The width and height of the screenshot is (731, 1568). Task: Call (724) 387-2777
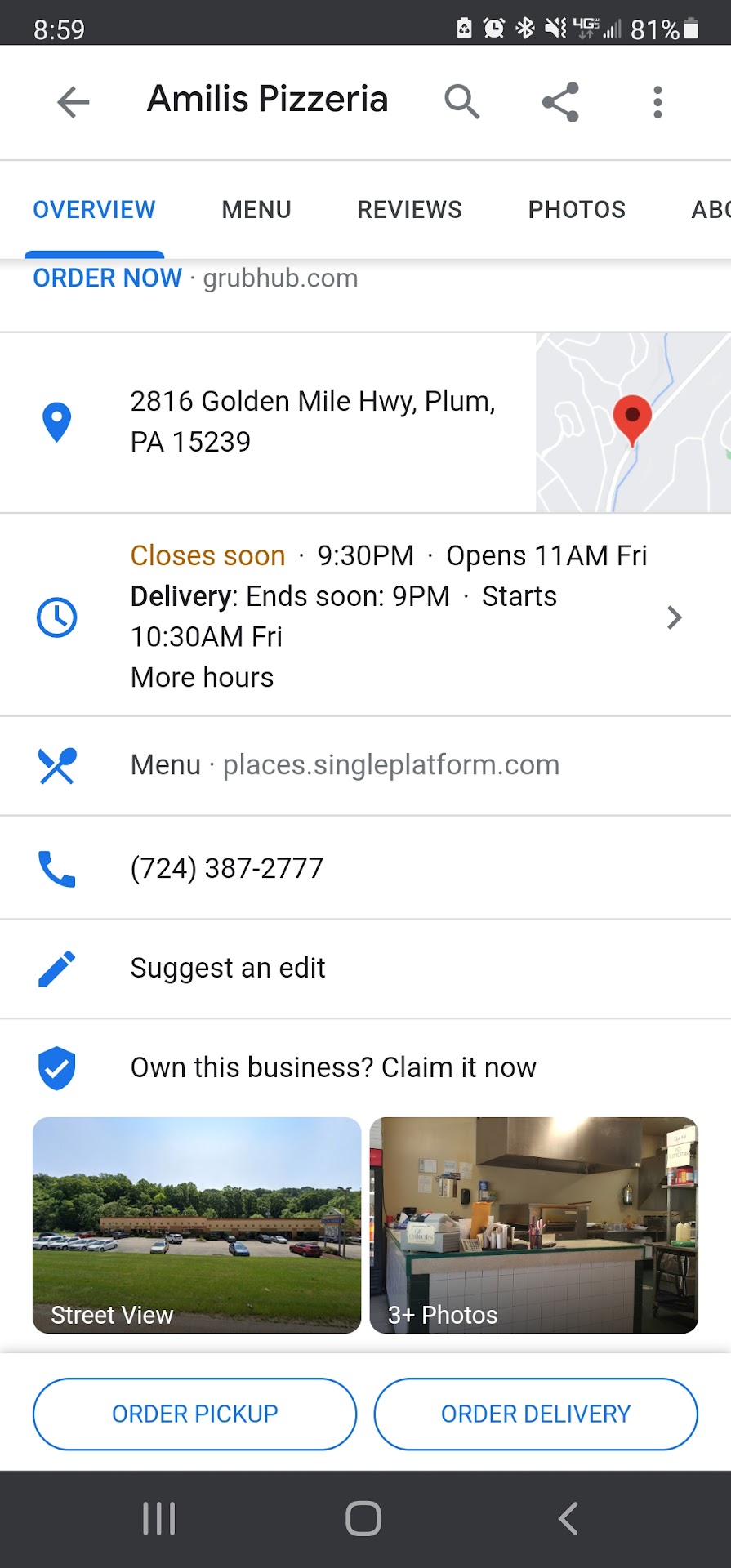pyautogui.click(x=227, y=868)
